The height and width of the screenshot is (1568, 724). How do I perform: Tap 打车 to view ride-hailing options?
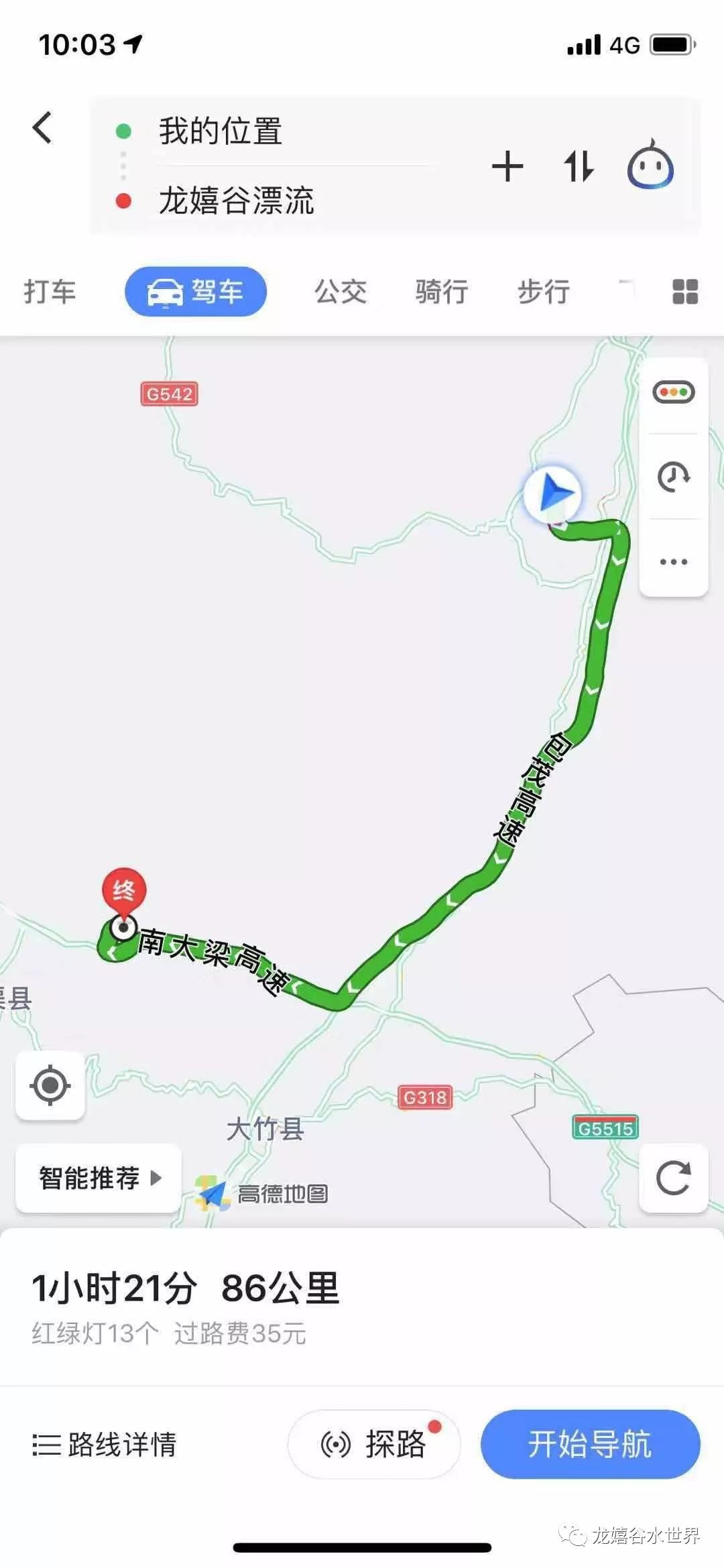(x=50, y=291)
